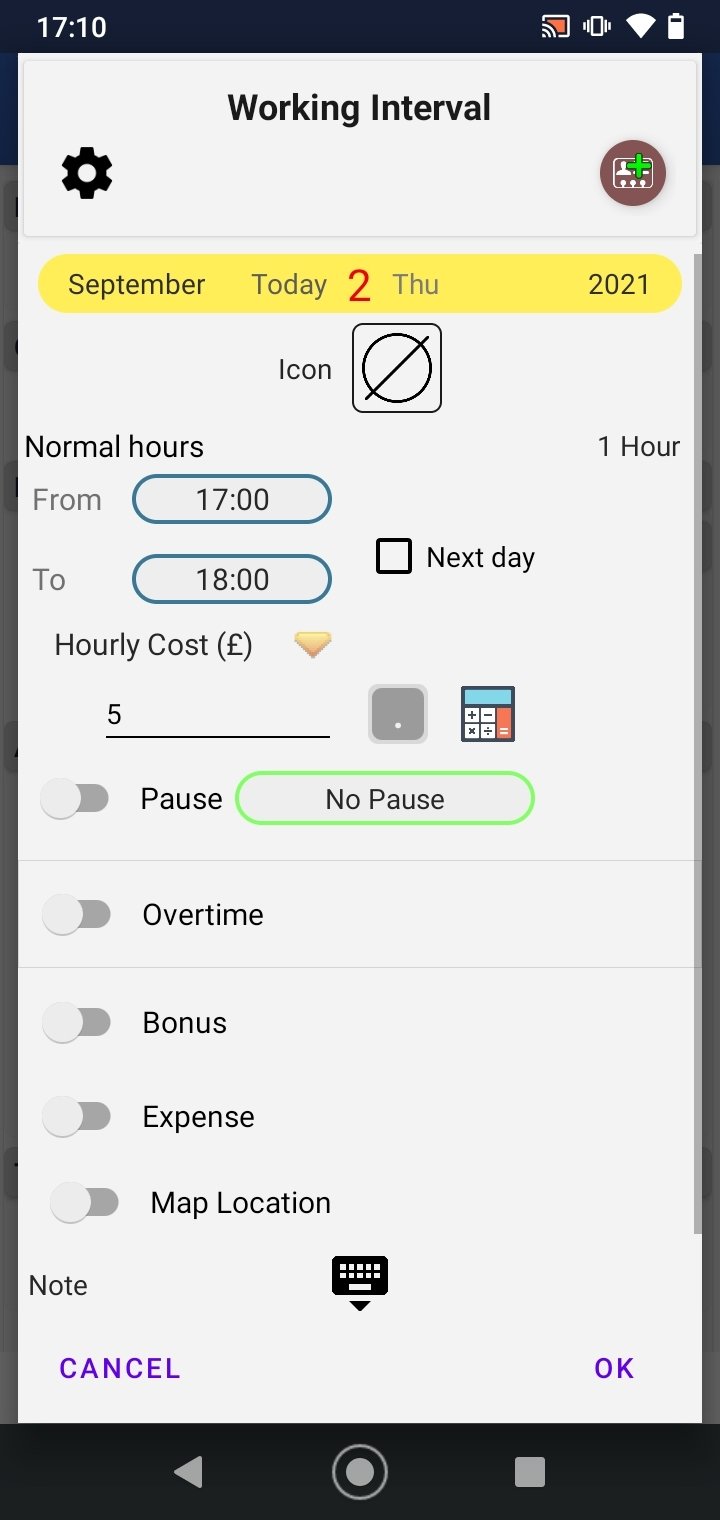This screenshot has height=1520, width=720.
Task: Tap the keyboard icon for the note
Action: (360, 1284)
